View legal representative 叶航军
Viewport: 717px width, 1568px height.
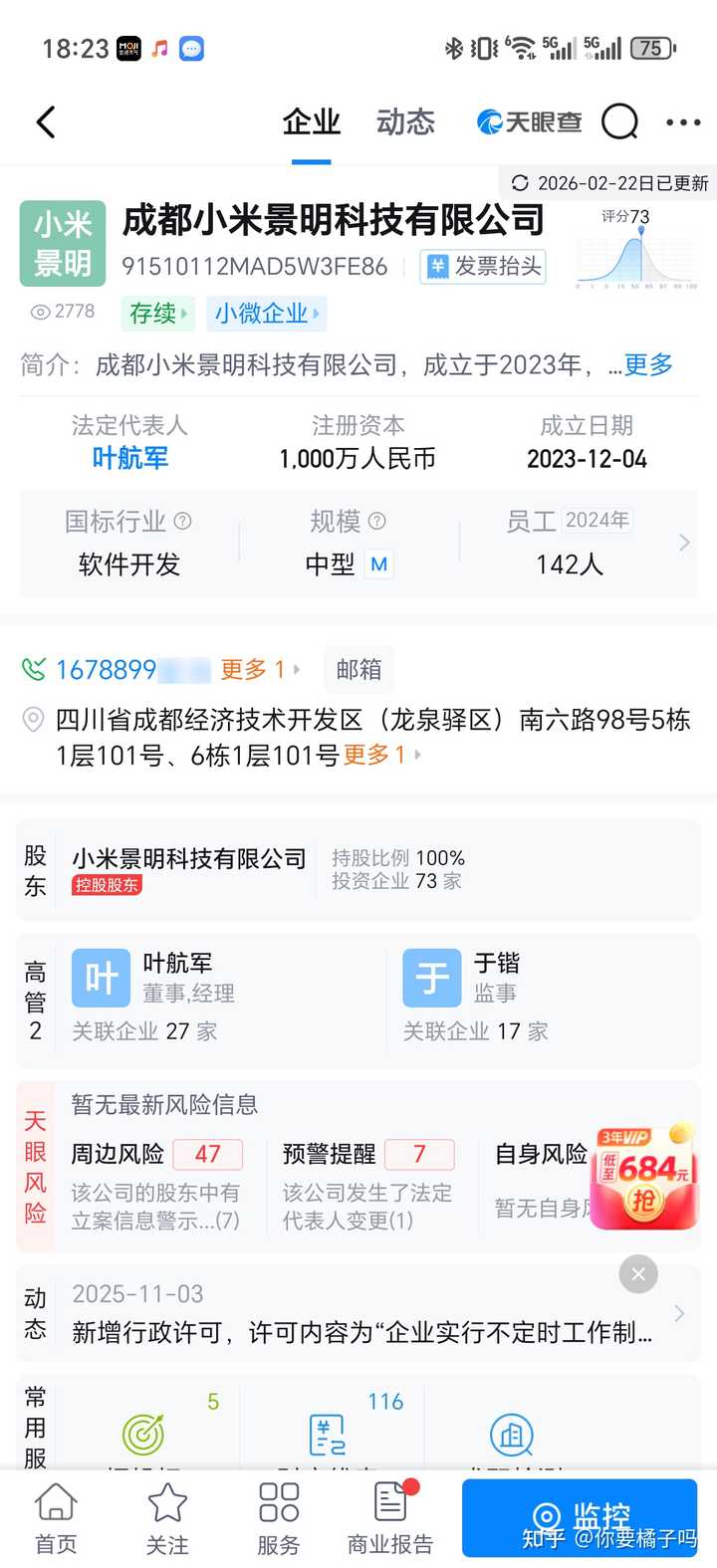click(129, 458)
